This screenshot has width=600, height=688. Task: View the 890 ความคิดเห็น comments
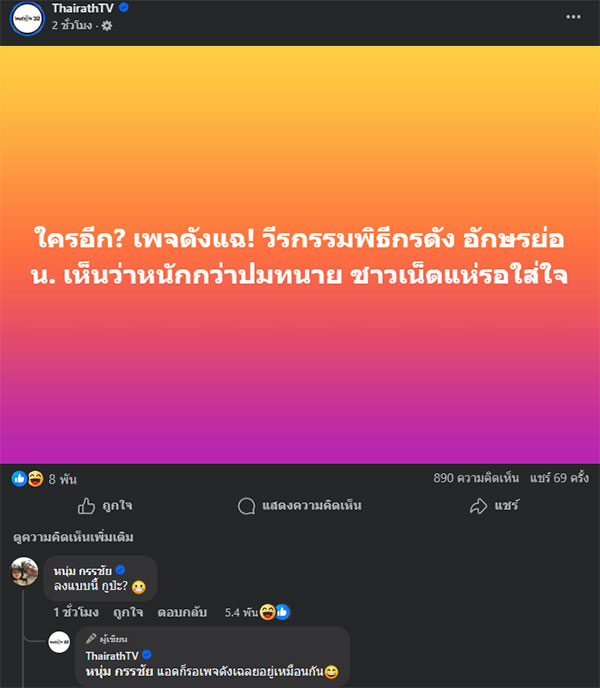coord(469,478)
